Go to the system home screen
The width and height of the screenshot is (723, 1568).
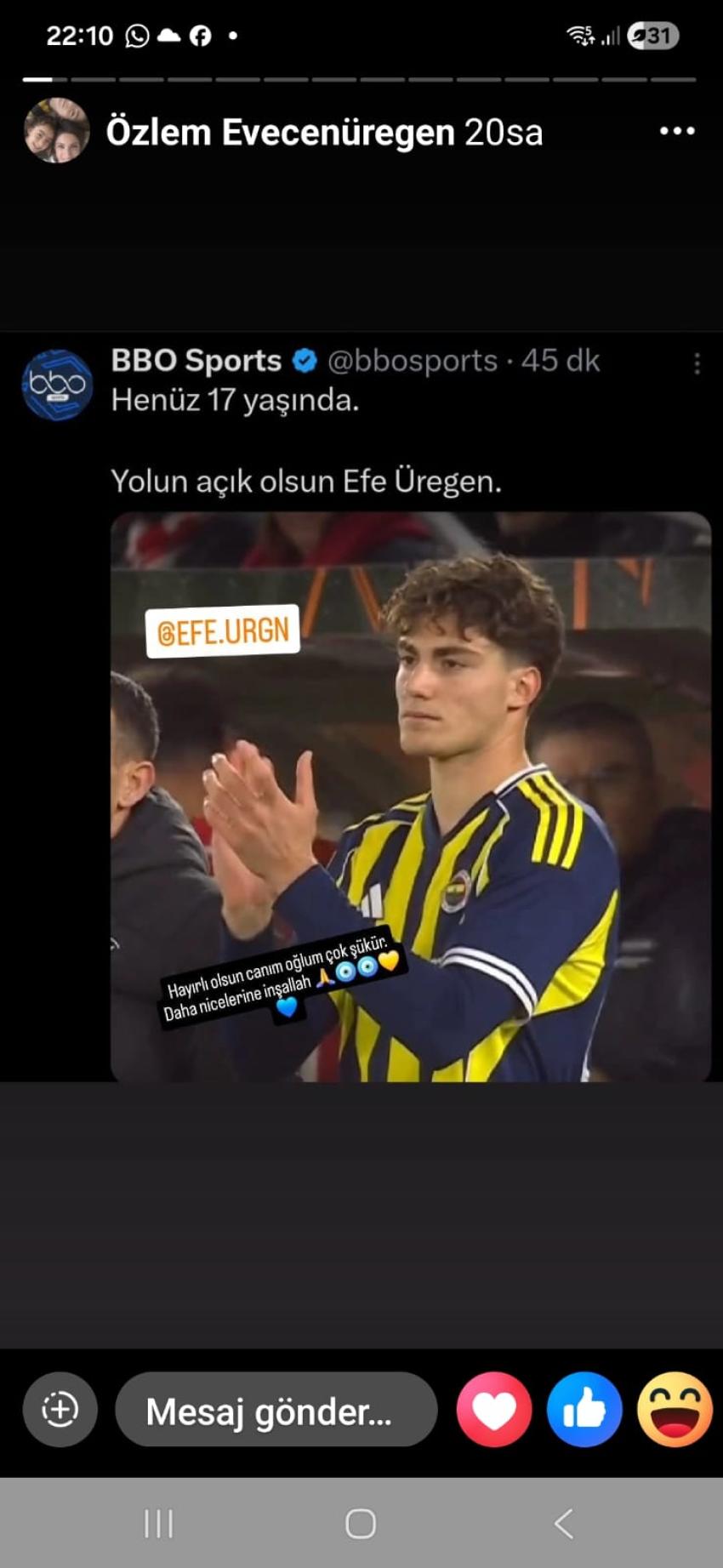[x=361, y=1523]
